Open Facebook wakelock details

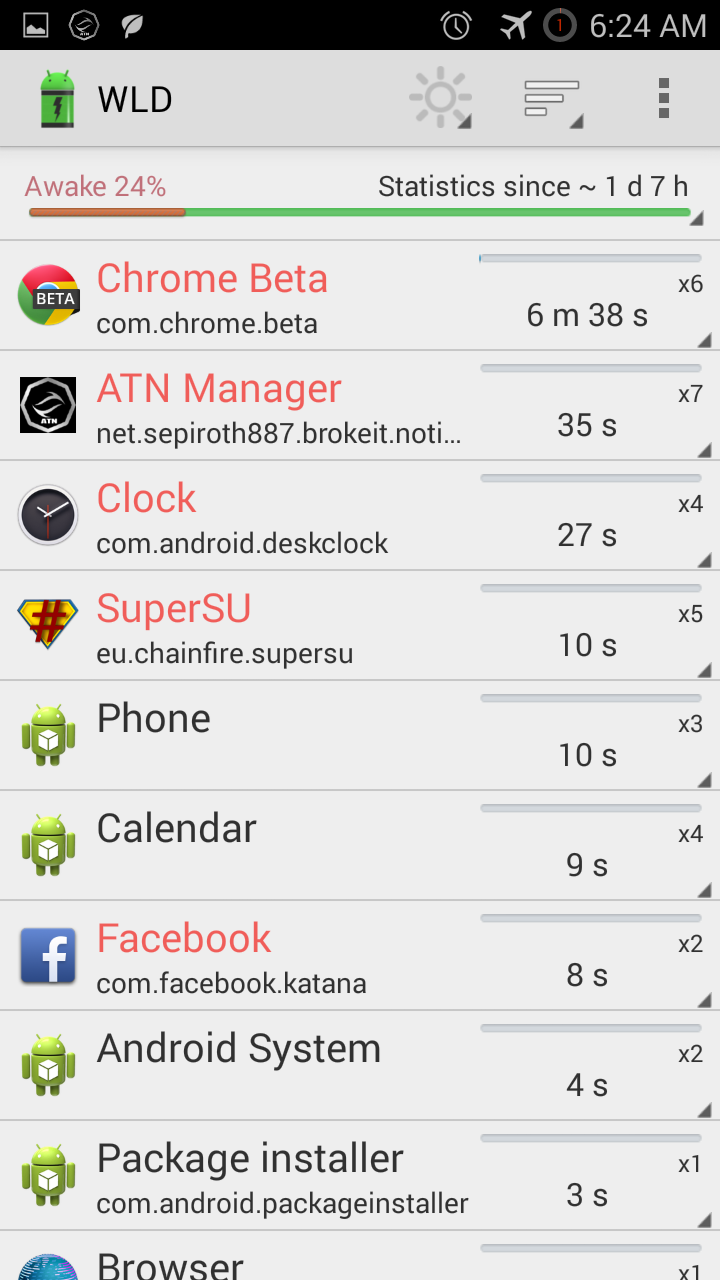(360, 956)
